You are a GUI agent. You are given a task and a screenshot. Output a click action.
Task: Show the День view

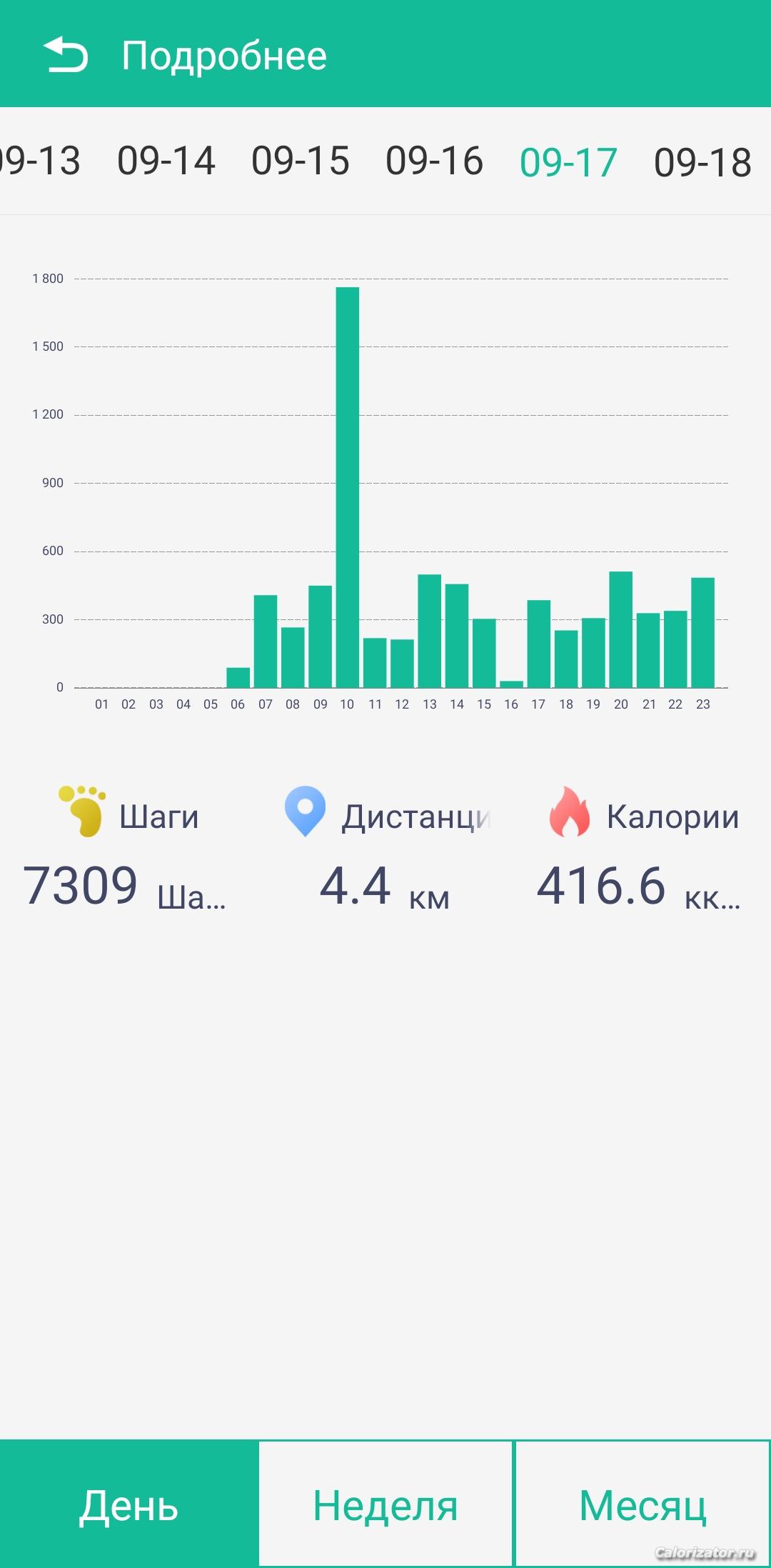[x=128, y=1504]
